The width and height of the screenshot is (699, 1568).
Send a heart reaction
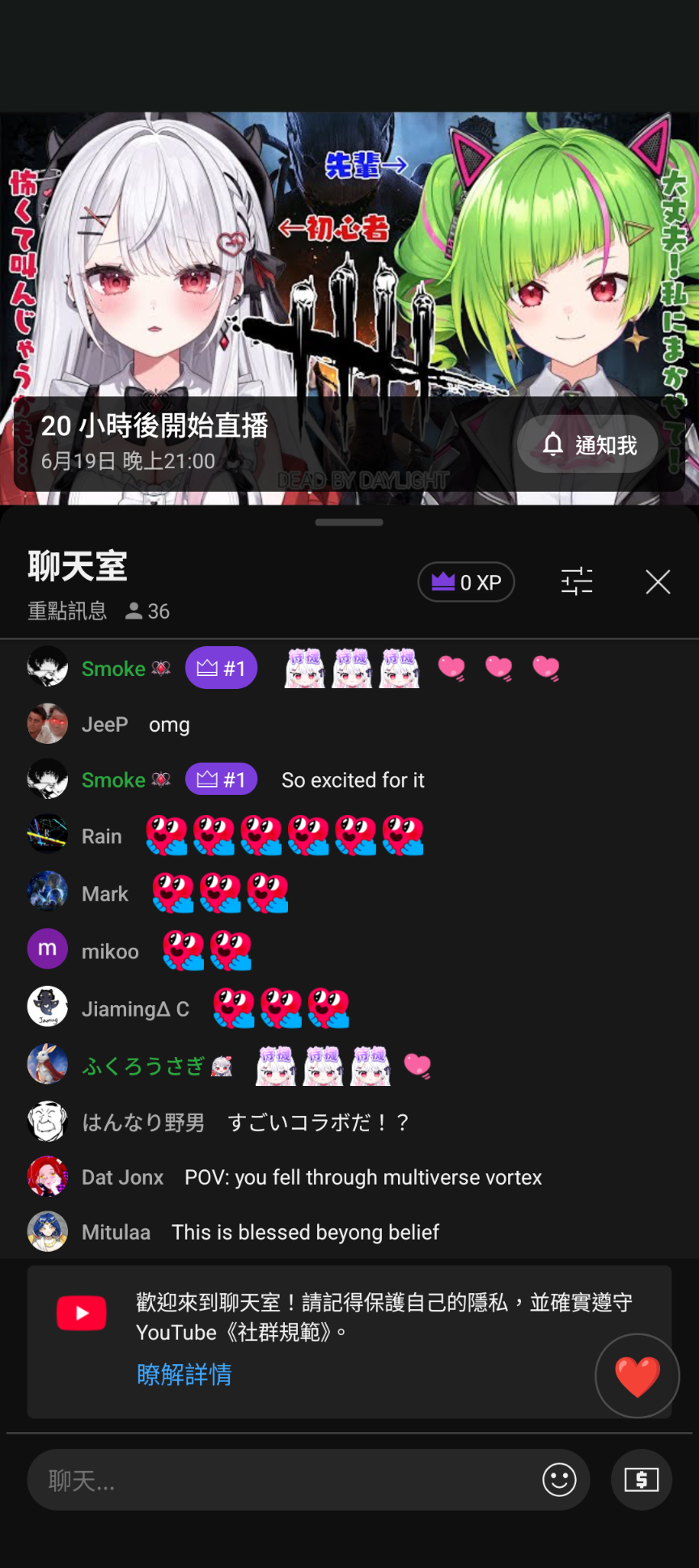(638, 1376)
